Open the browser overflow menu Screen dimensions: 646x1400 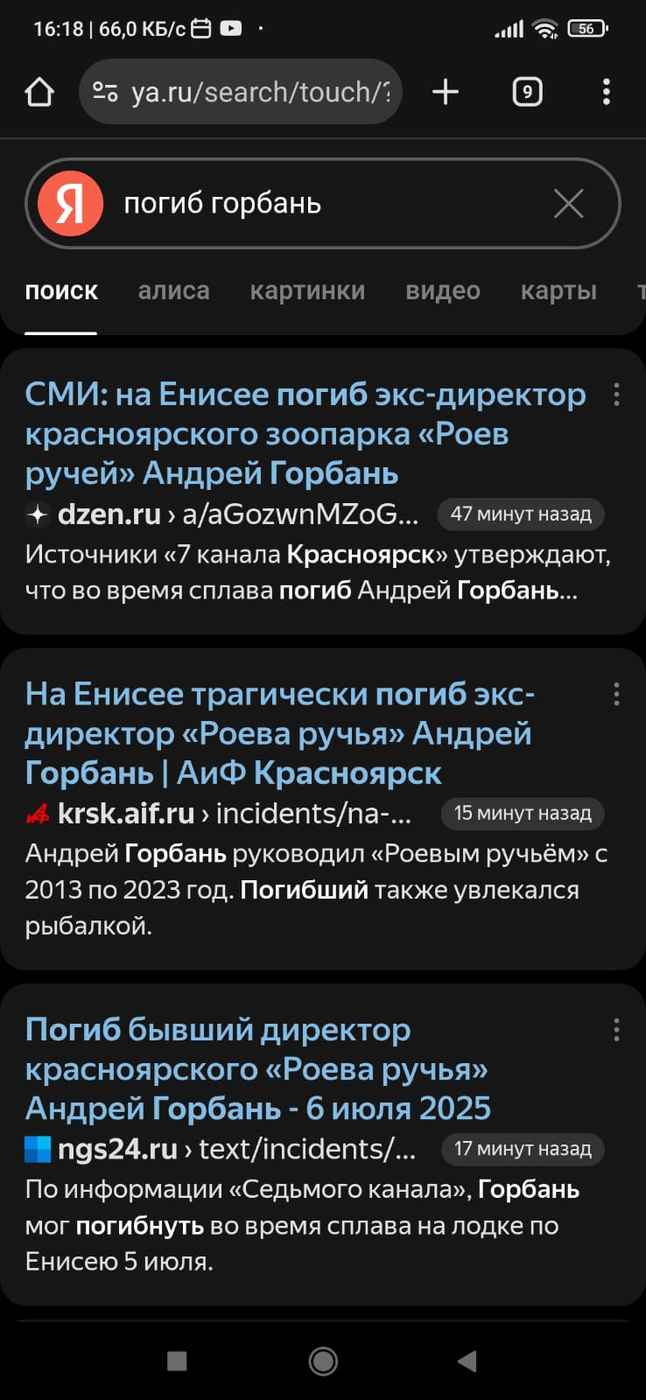point(606,92)
